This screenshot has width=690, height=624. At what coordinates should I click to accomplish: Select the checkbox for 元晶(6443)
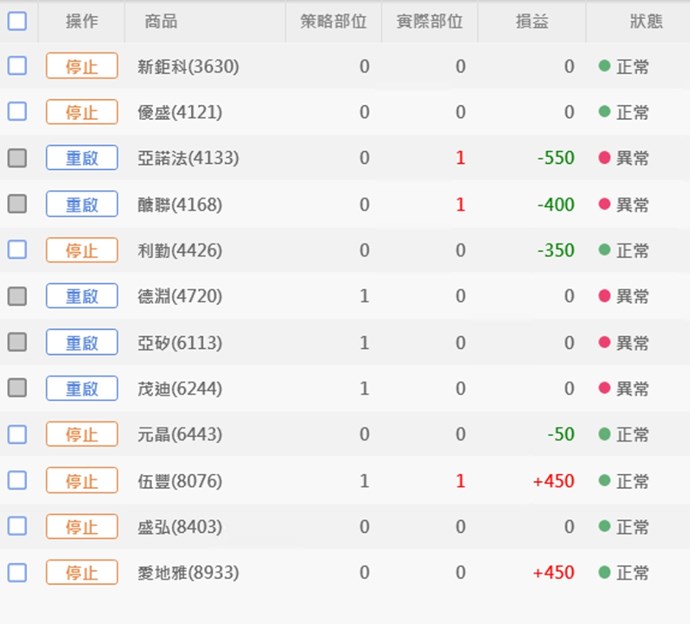tap(17, 434)
